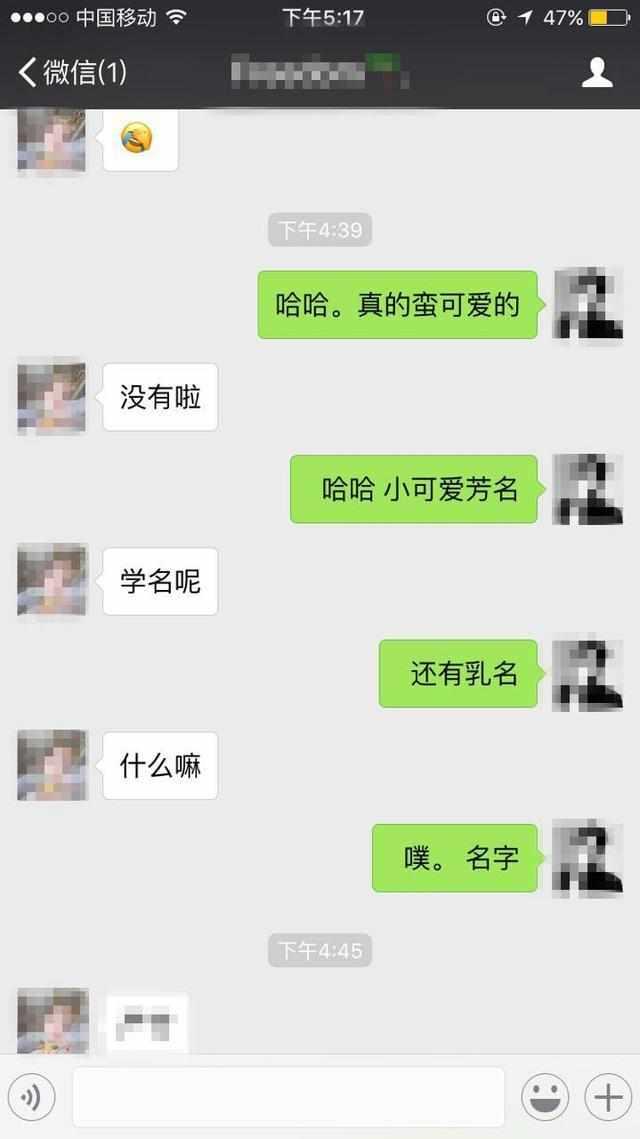Screen dimensions: 640x1139
Task: Open the contact profile icon
Action: (597, 73)
